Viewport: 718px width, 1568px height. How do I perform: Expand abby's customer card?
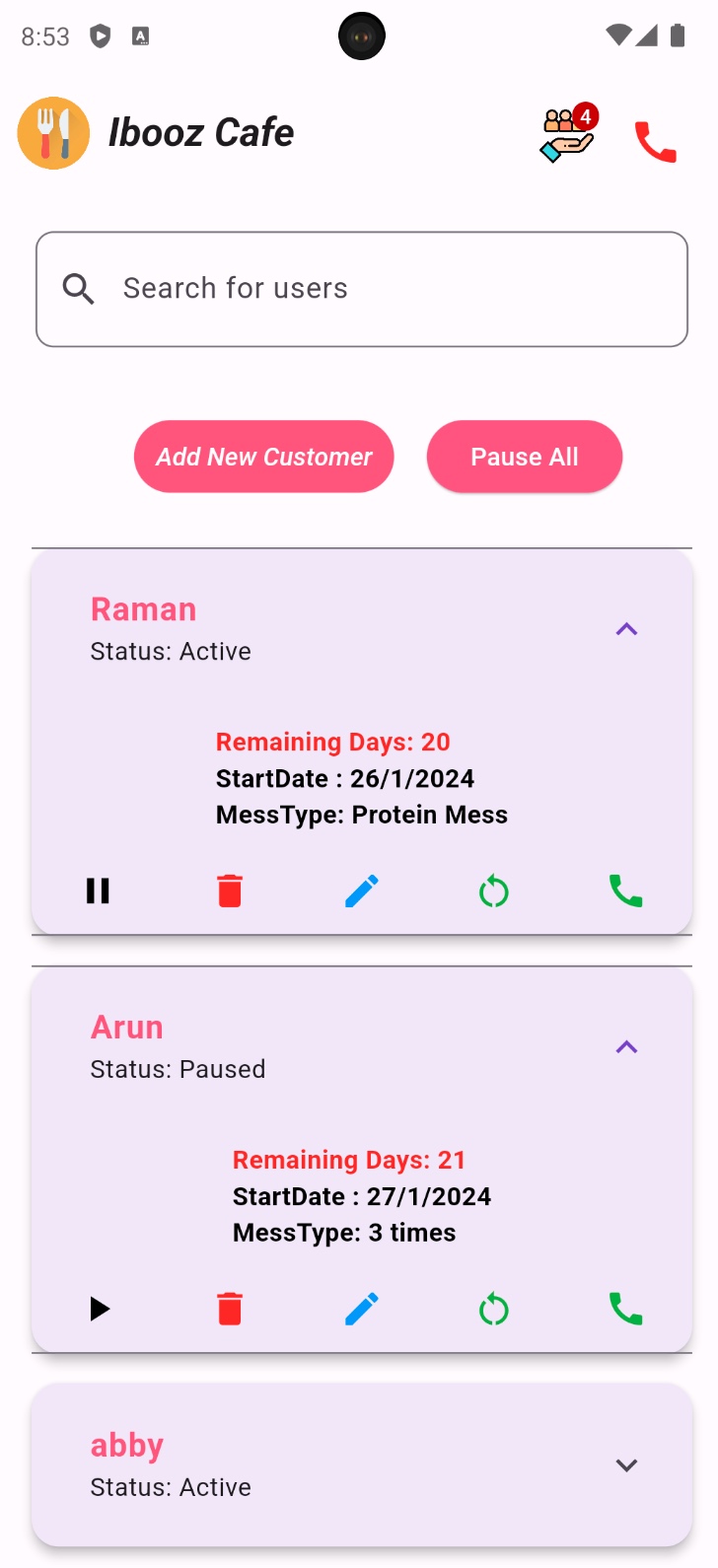626,1465
